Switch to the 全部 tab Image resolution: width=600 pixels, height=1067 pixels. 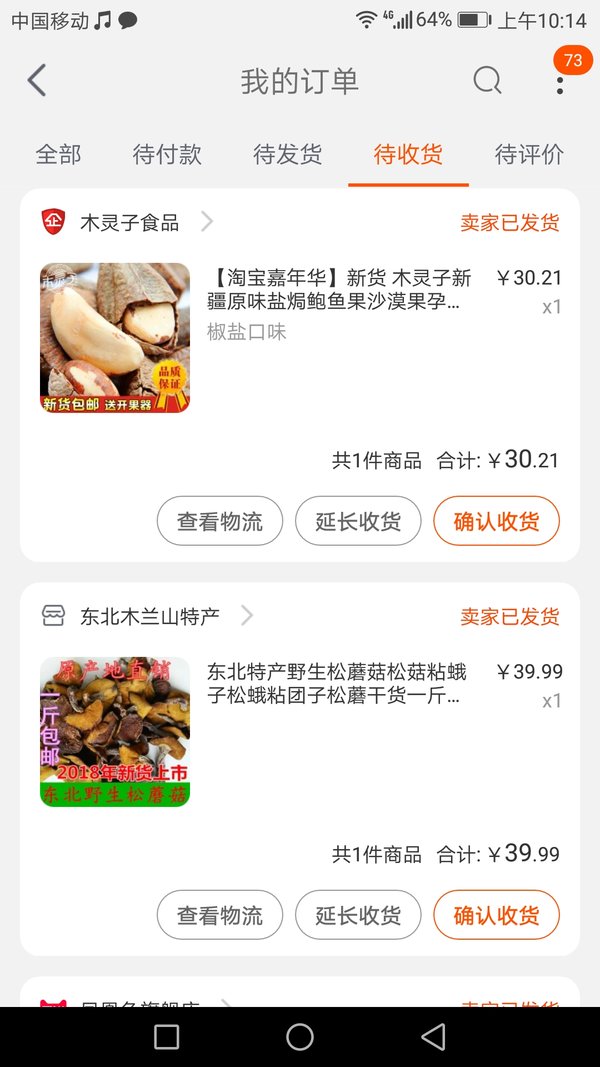[x=59, y=154]
